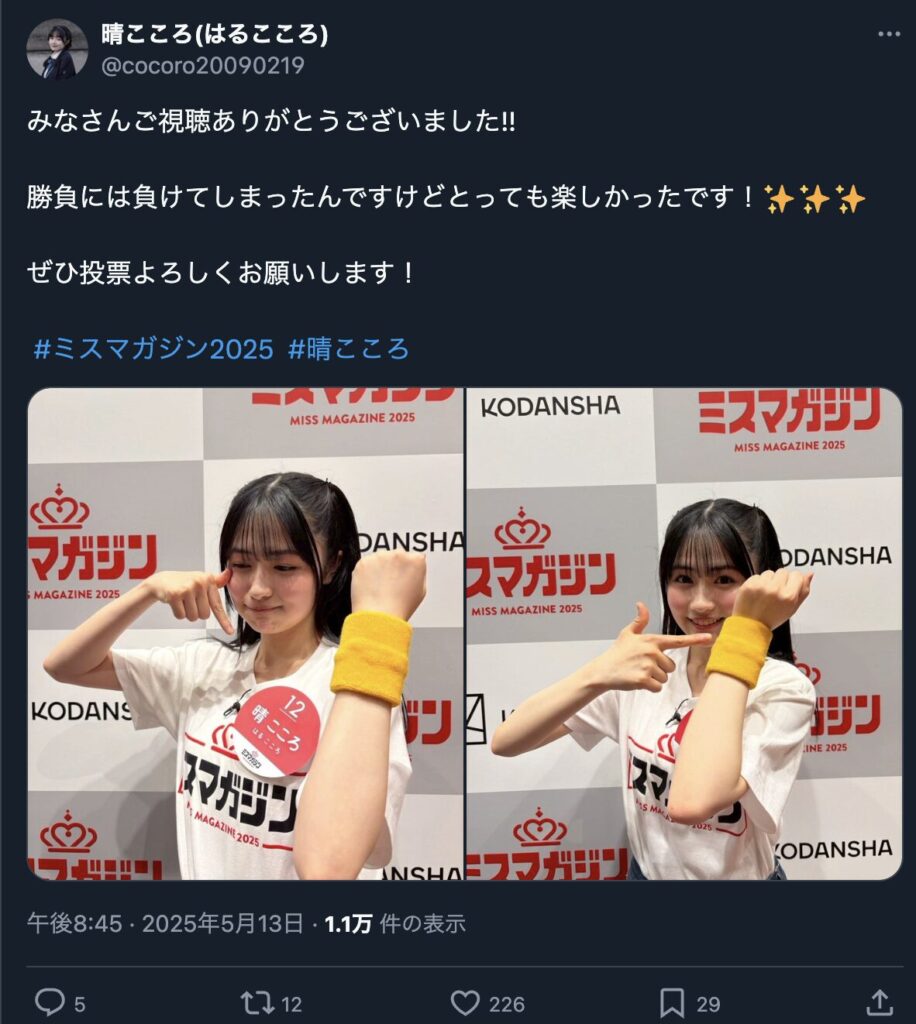This screenshot has height=1024, width=916.
Task: Reply to this post
Action: coord(49,1001)
